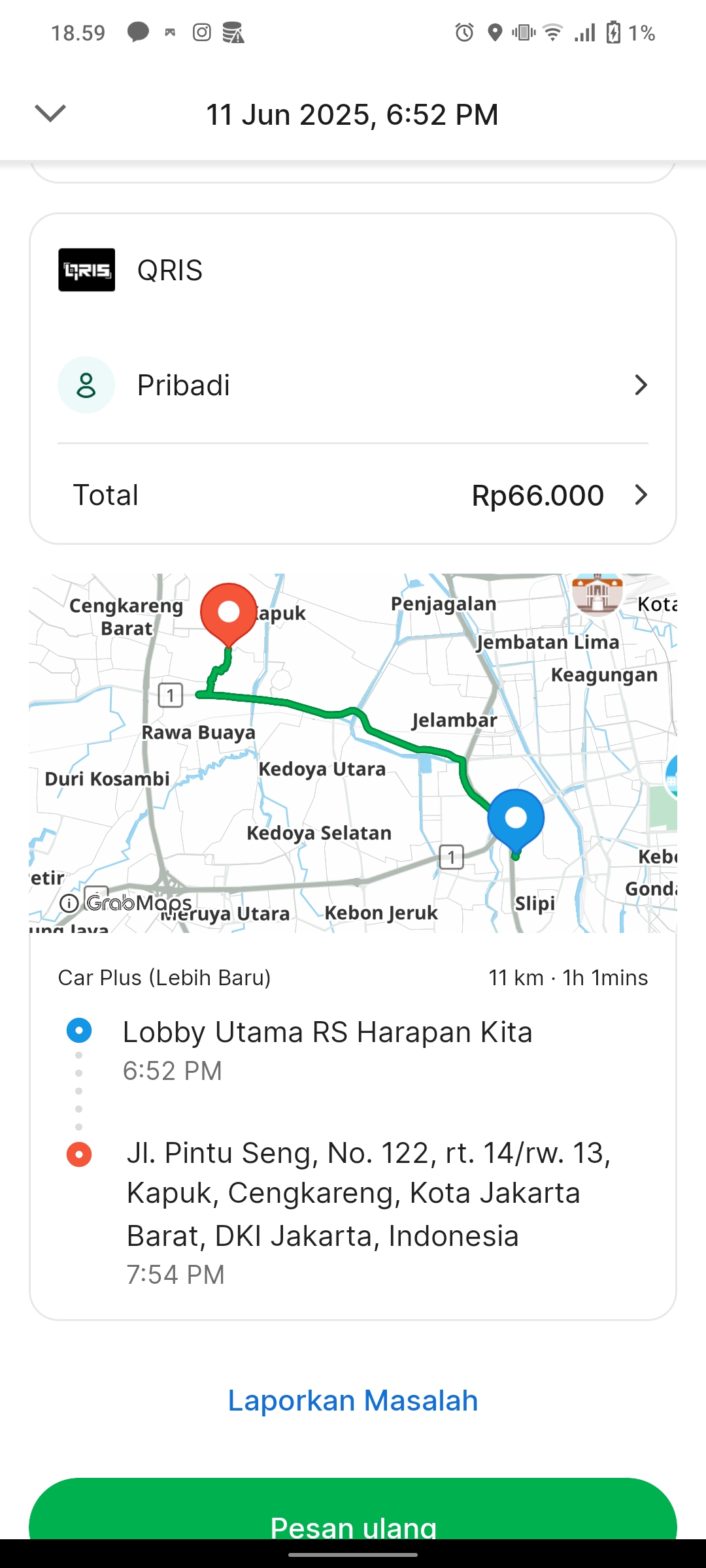Tap the GrabMaps info icon

(x=69, y=903)
